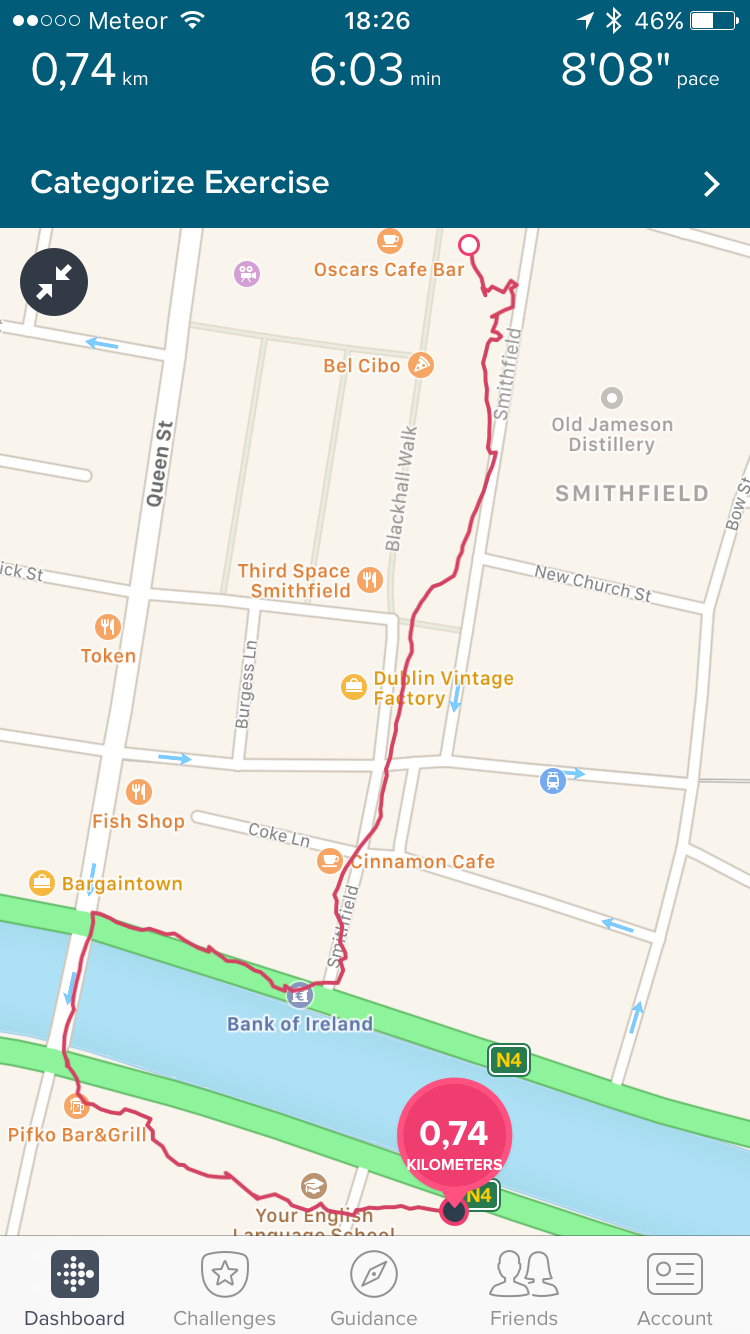Image resolution: width=750 pixels, height=1334 pixels.
Task: Select the Friends tab
Action: pyautogui.click(x=524, y=1288)
